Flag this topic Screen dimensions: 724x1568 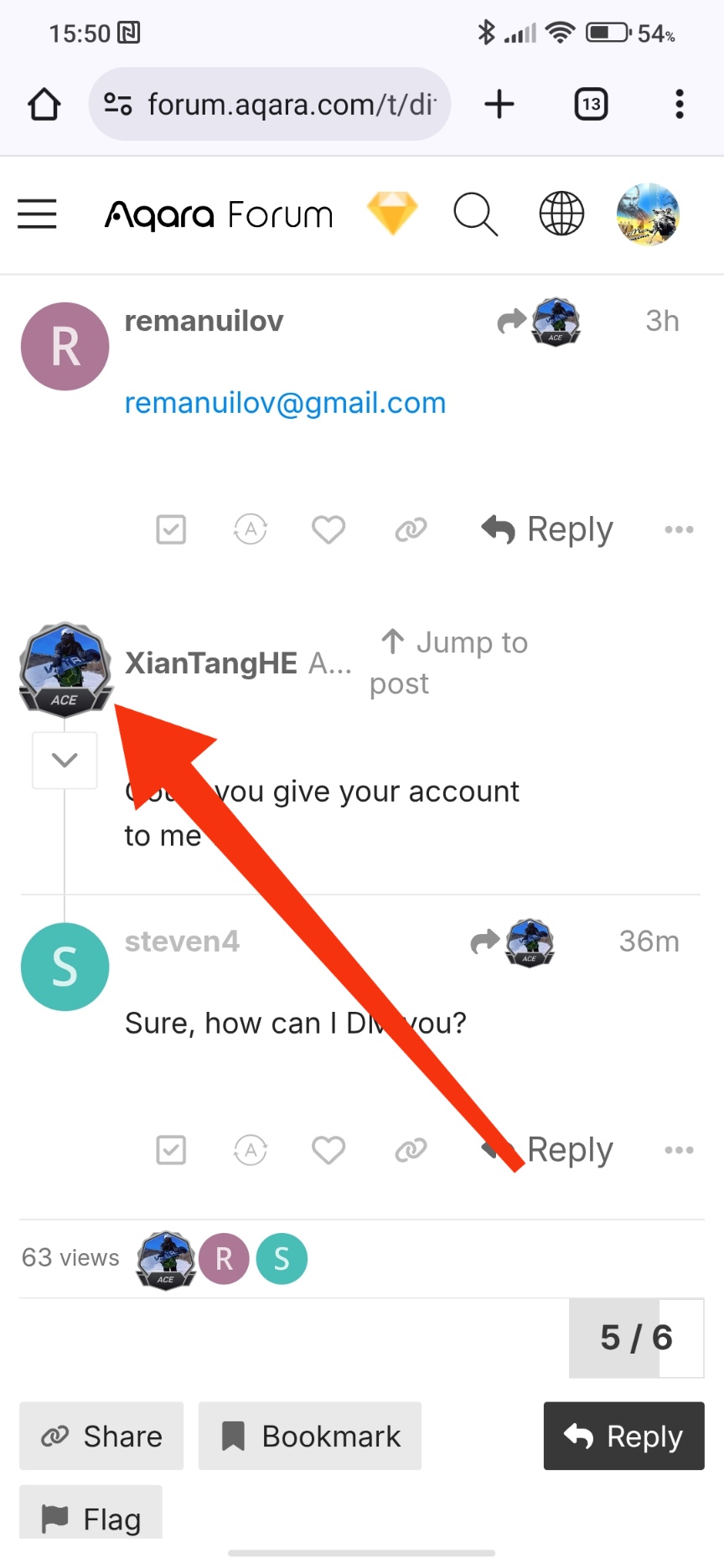pos(90,1517)
